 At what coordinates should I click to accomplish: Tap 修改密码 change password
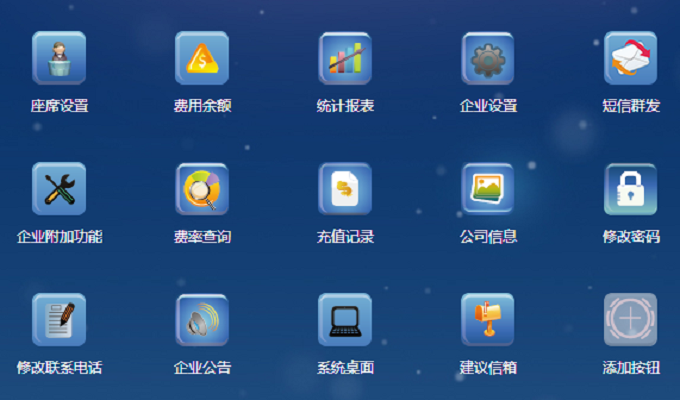(631, 189)
